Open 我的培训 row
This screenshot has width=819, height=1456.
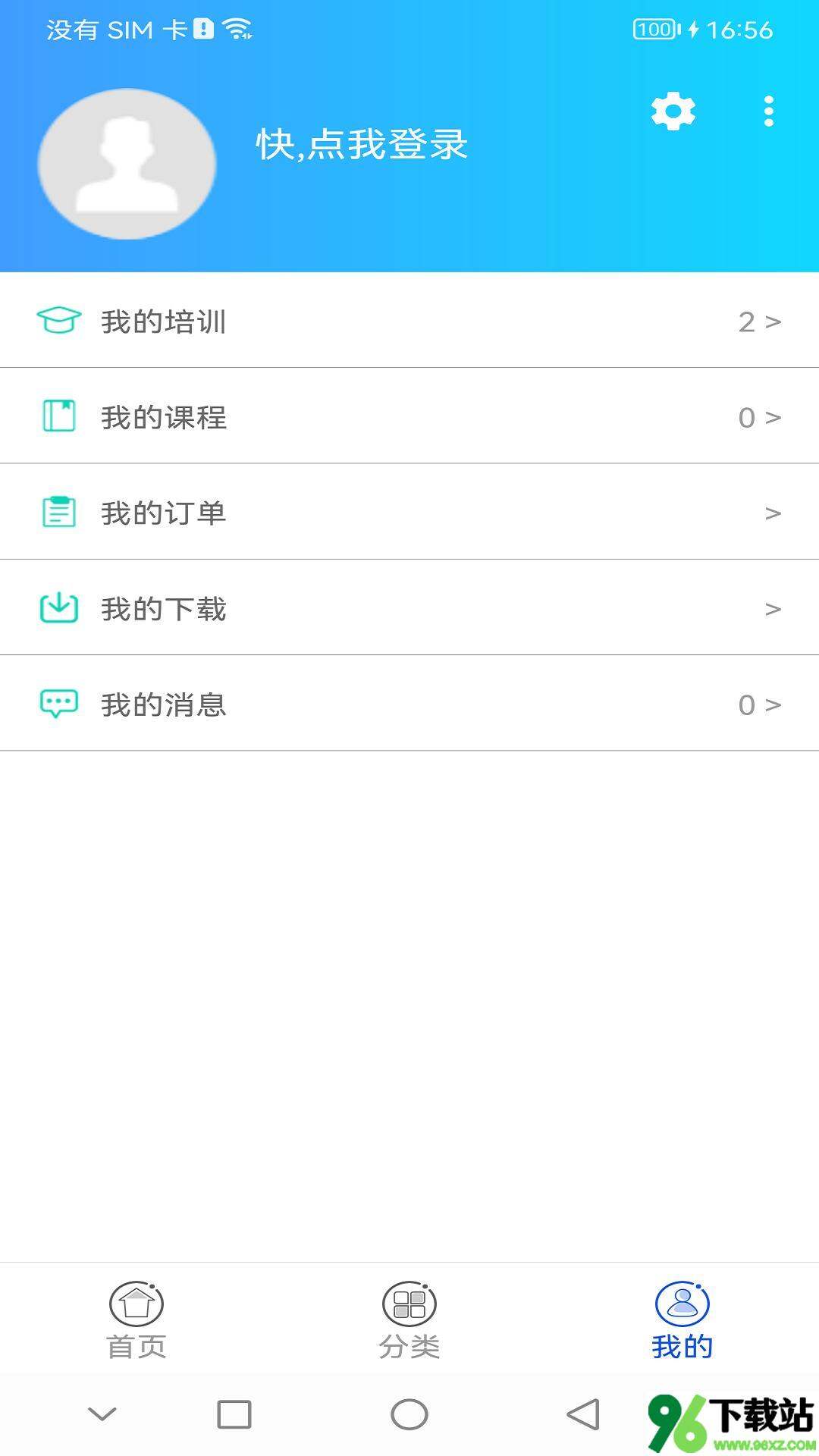point(409,321)
